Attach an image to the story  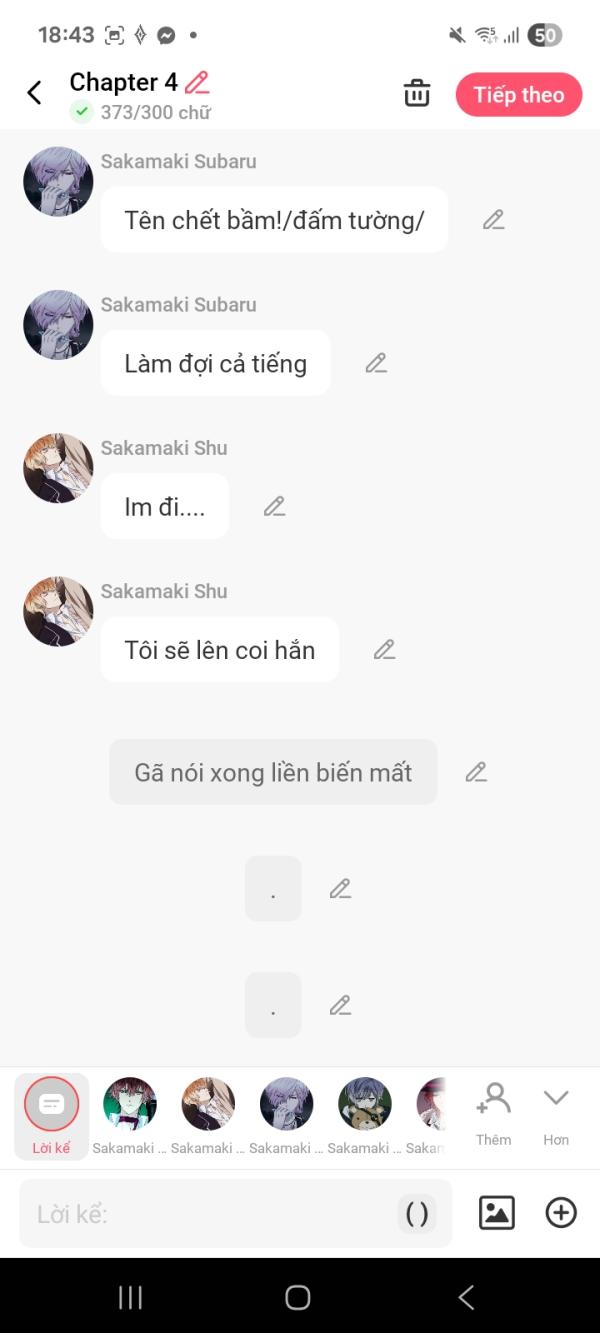click(497, 1213)
